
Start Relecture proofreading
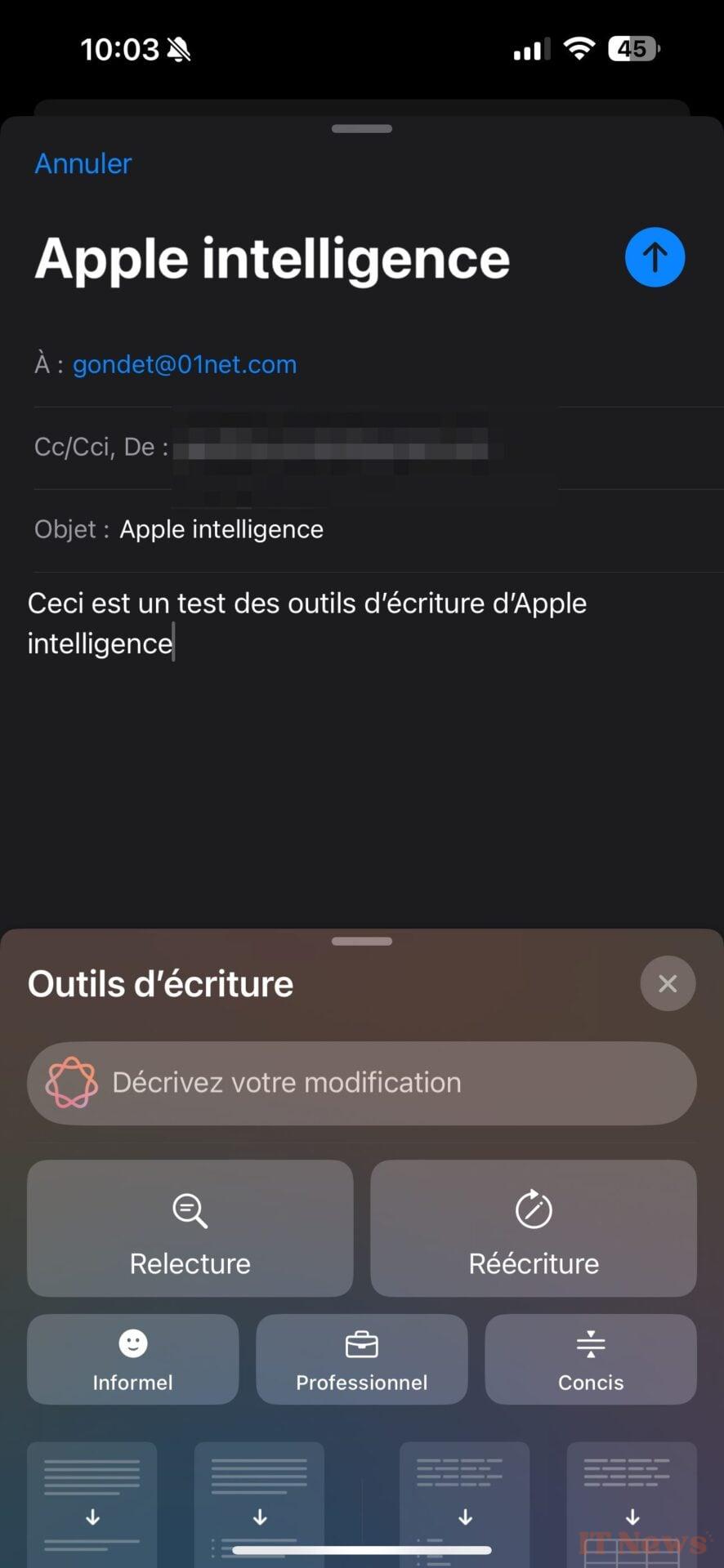point(190,1228)
